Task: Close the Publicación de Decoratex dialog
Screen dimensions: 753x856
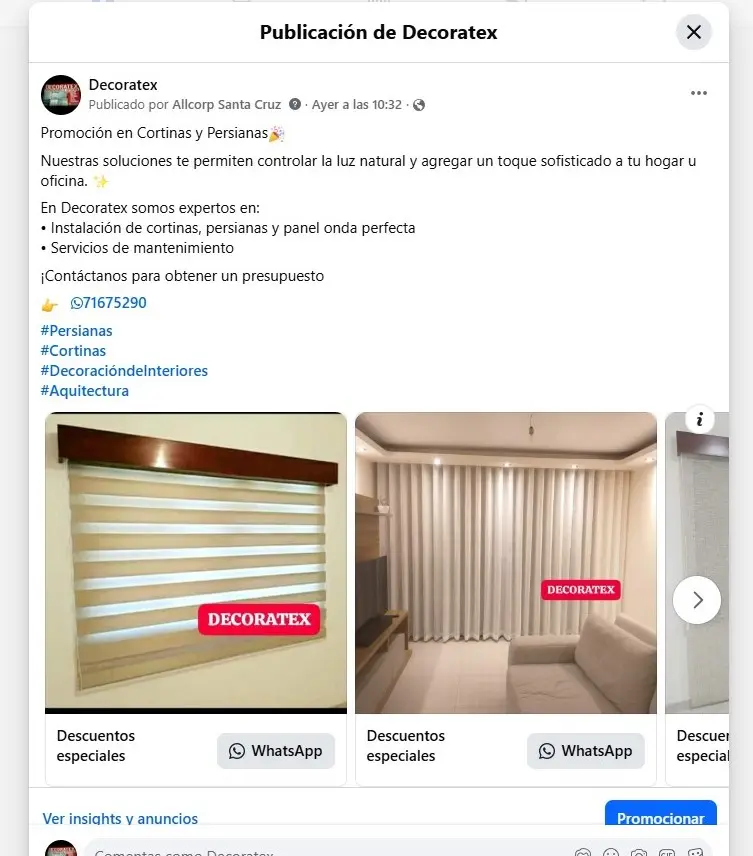Action: pyautogui.click(x=694, y=32)
